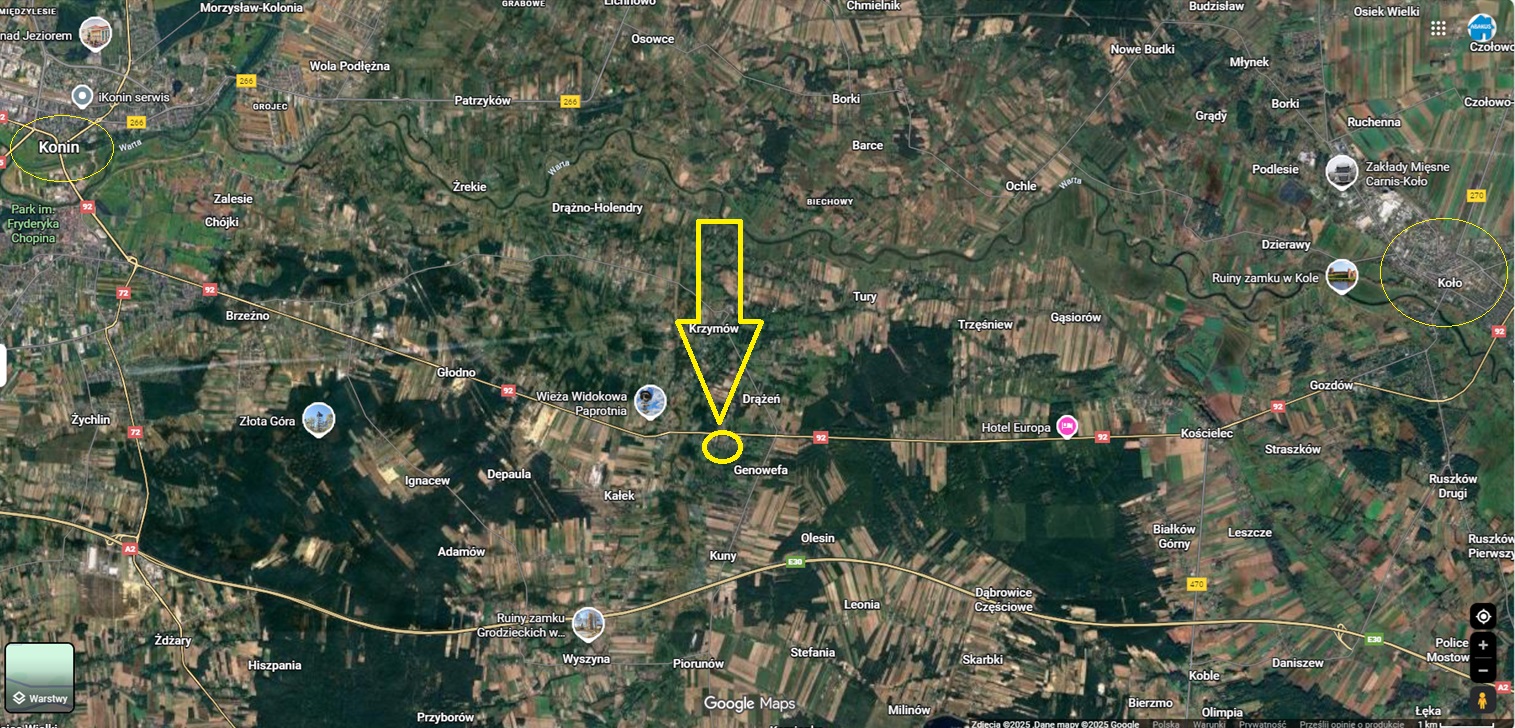Image resolution: width=1515 pixels, height=728 pixels.
Task: Select the Ruiny zamku Grodzieckich marker
Action: coord(588,624)
